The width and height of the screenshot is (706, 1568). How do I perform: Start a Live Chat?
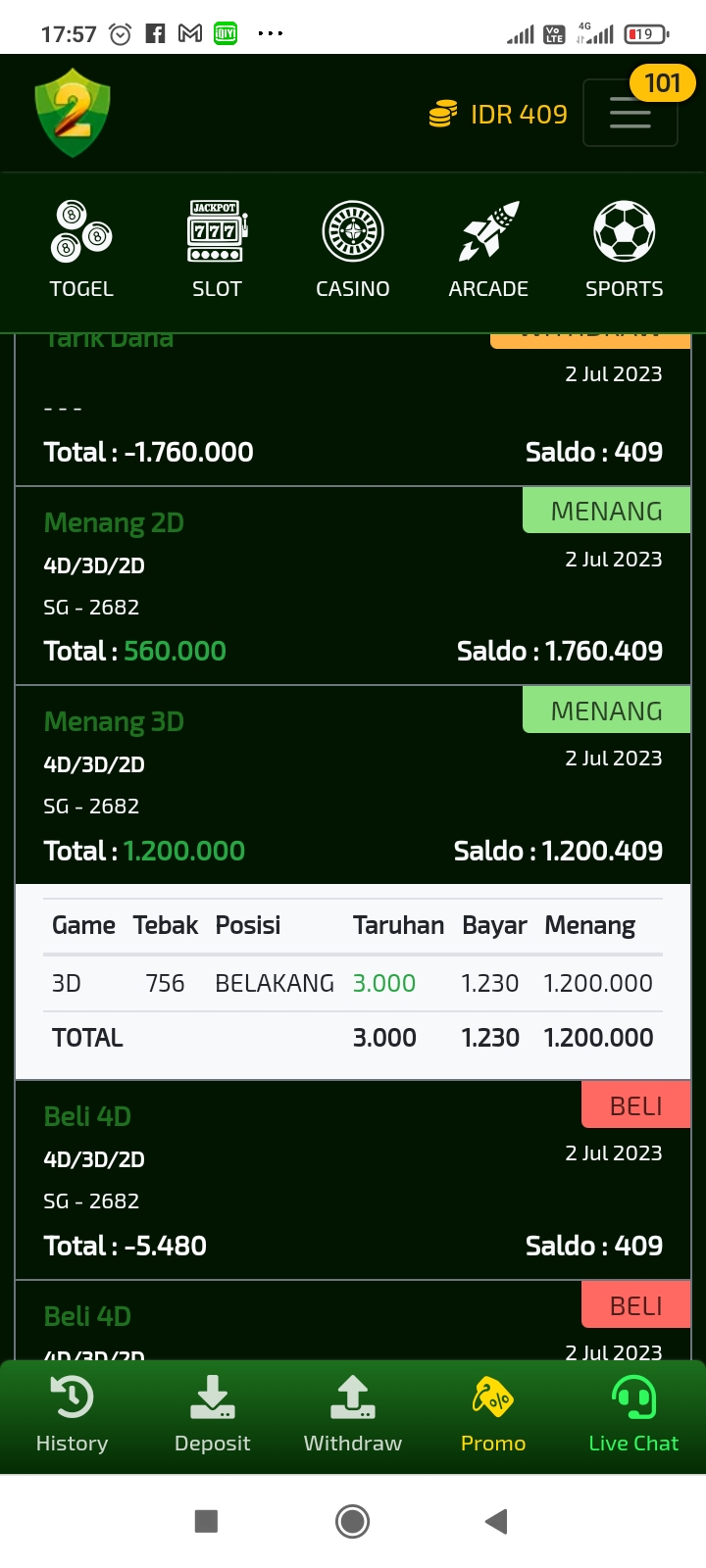tap(633, 1415)
